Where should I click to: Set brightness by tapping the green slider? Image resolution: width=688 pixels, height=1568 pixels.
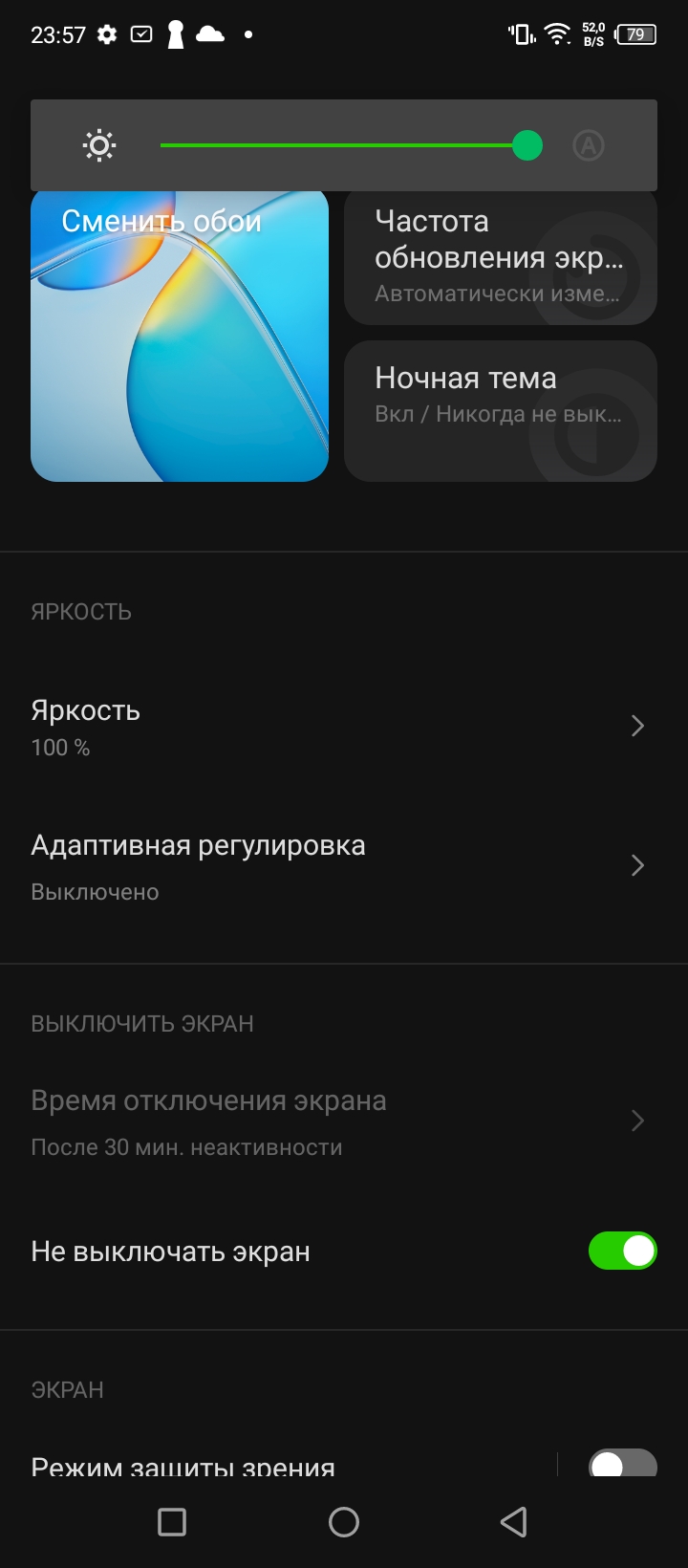coord(344,145)
